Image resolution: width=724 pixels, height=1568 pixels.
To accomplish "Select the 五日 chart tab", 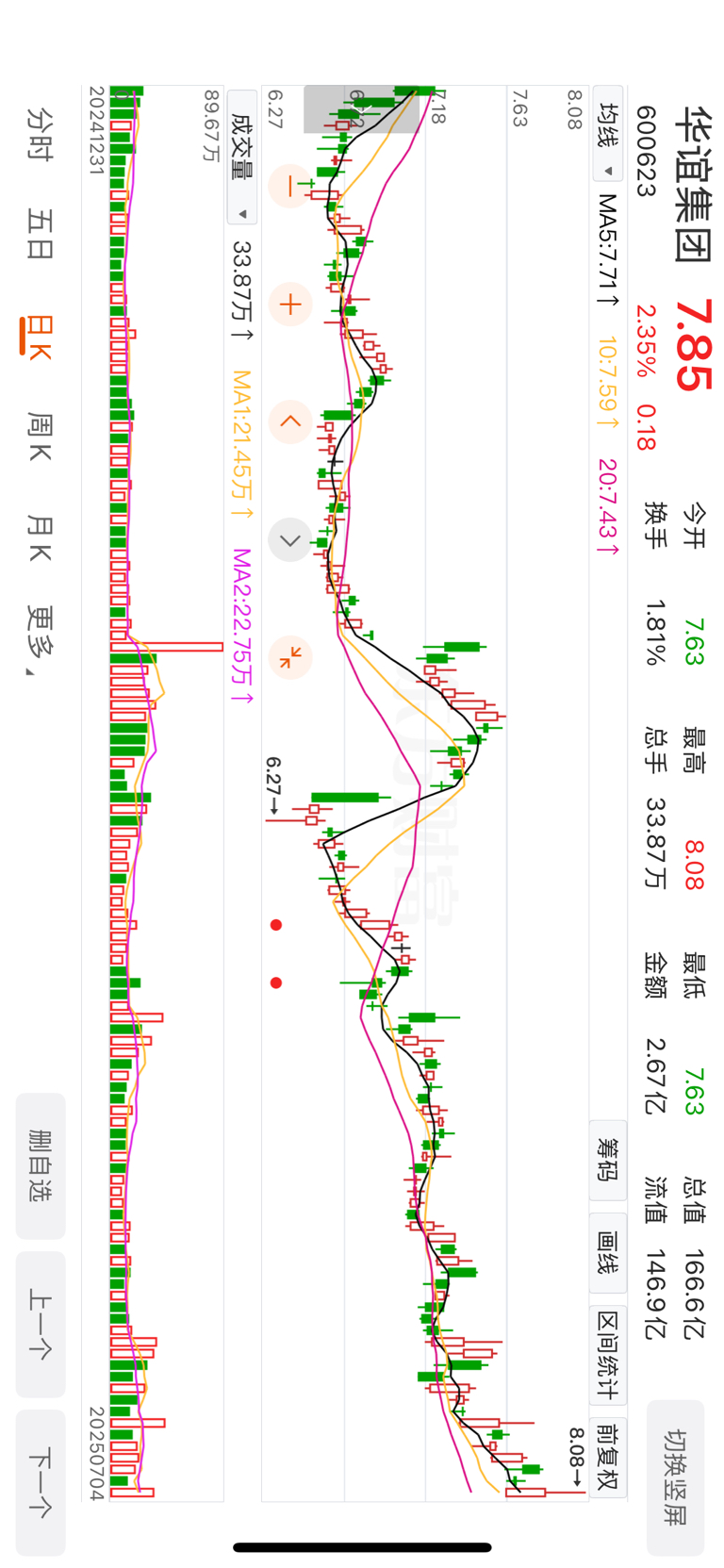I will (x=40, y=234).
